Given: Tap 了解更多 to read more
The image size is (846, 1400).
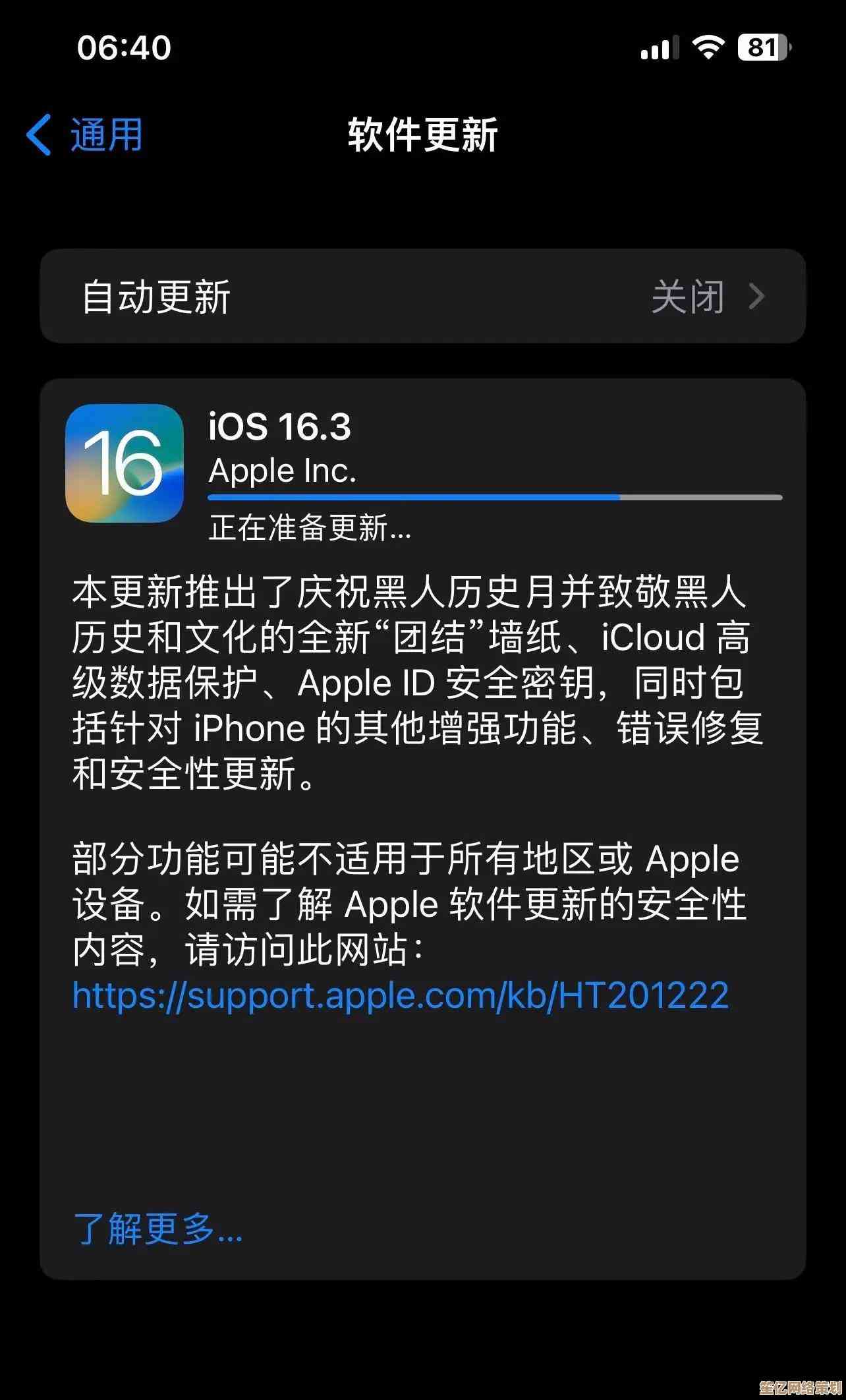Looking at the screenshot, I should [158, 1229].
